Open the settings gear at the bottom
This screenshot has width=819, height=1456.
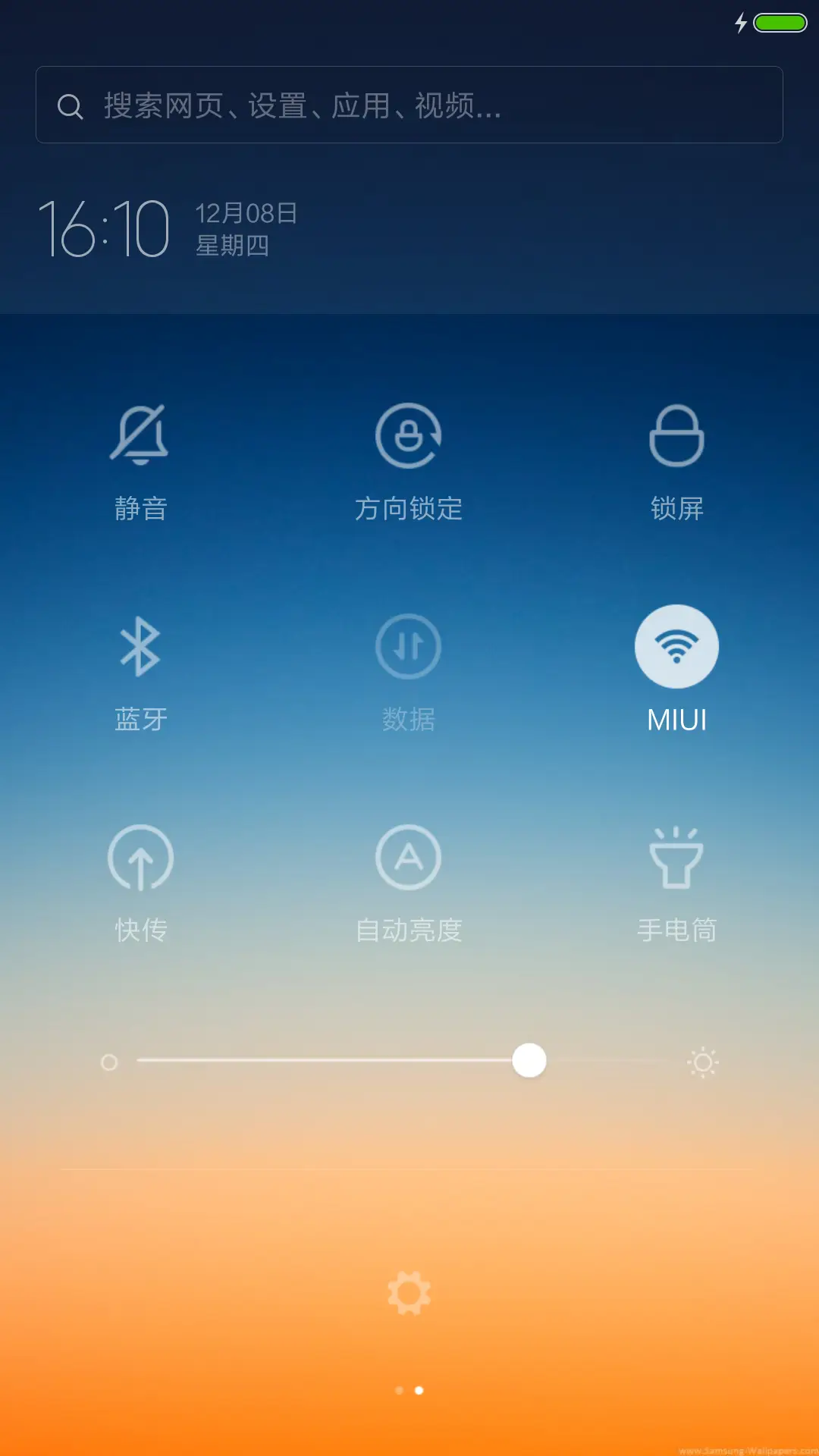[x=409, y=1292]
